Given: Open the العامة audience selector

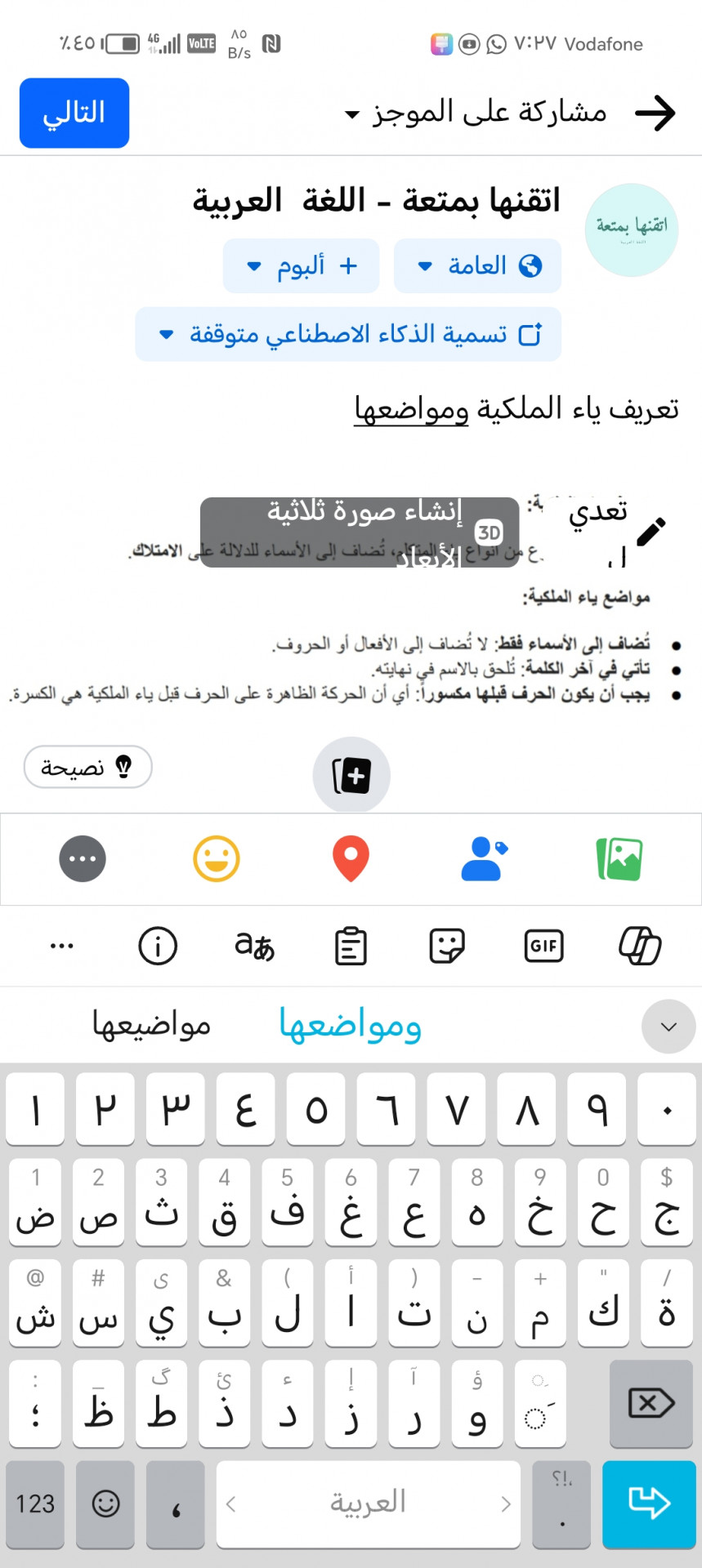Looking at the screenshot, I should 477,266.
